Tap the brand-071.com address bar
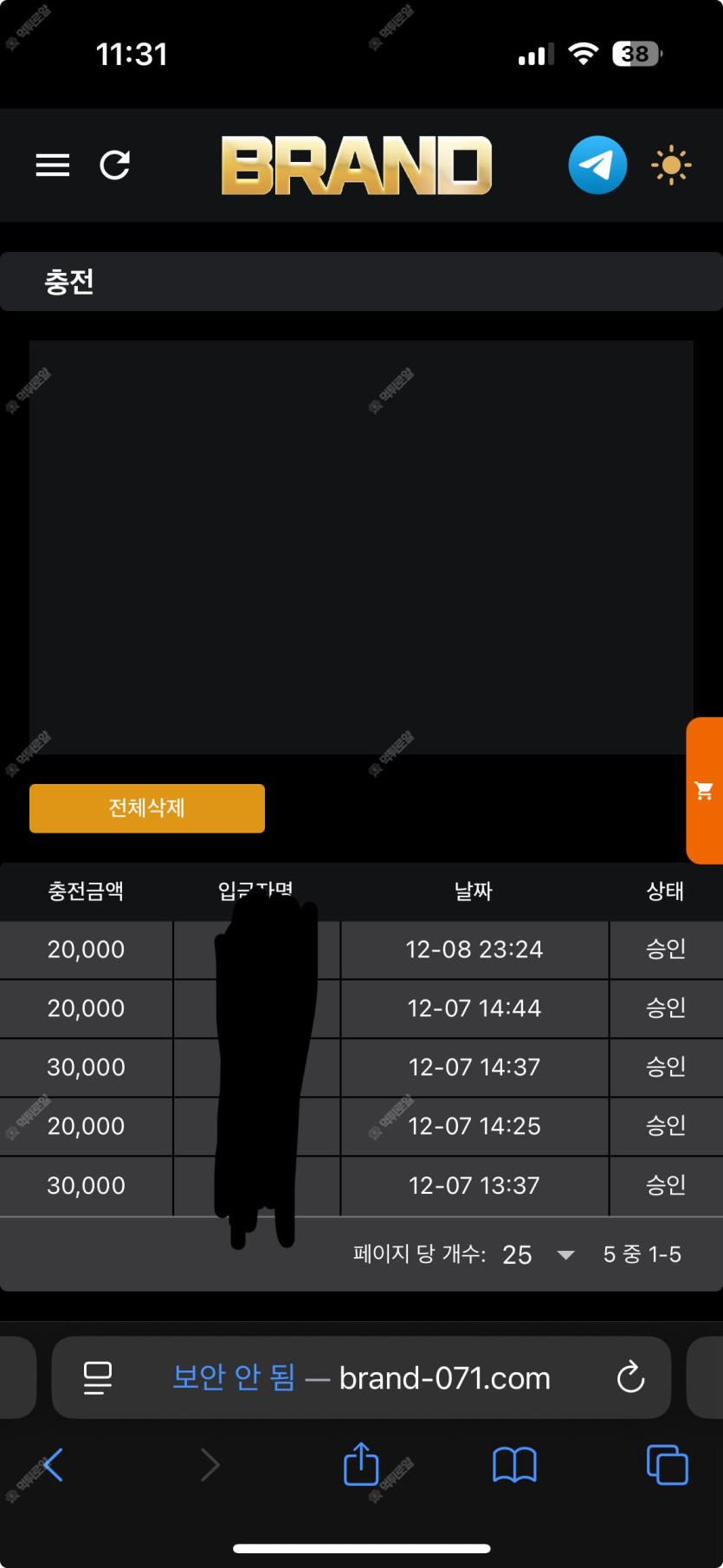This screenshot has width=723, height=1568. [x=361, y=1377]
